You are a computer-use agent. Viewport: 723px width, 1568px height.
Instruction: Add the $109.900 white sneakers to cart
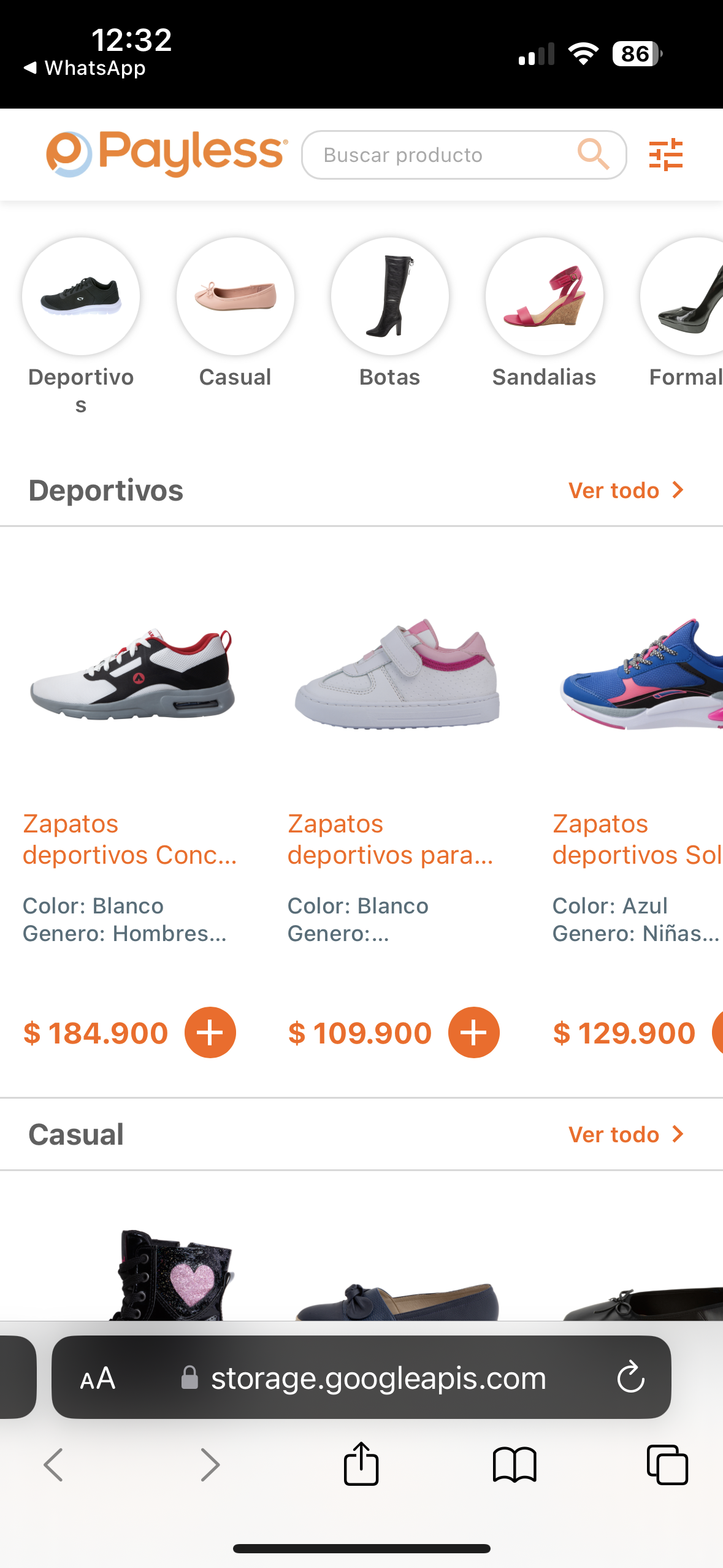473,1032
